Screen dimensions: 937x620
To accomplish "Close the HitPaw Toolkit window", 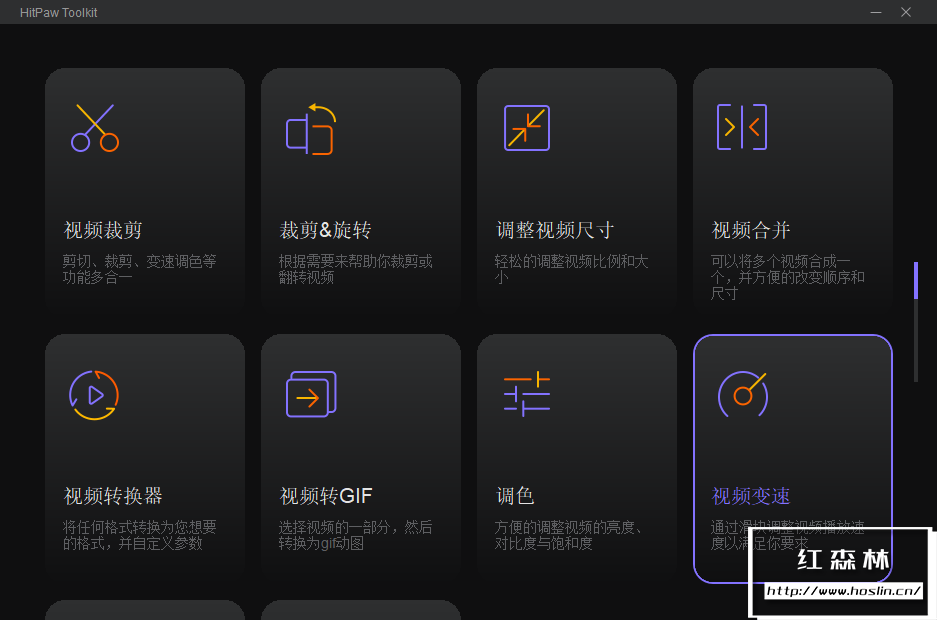I will click(906, 12).
